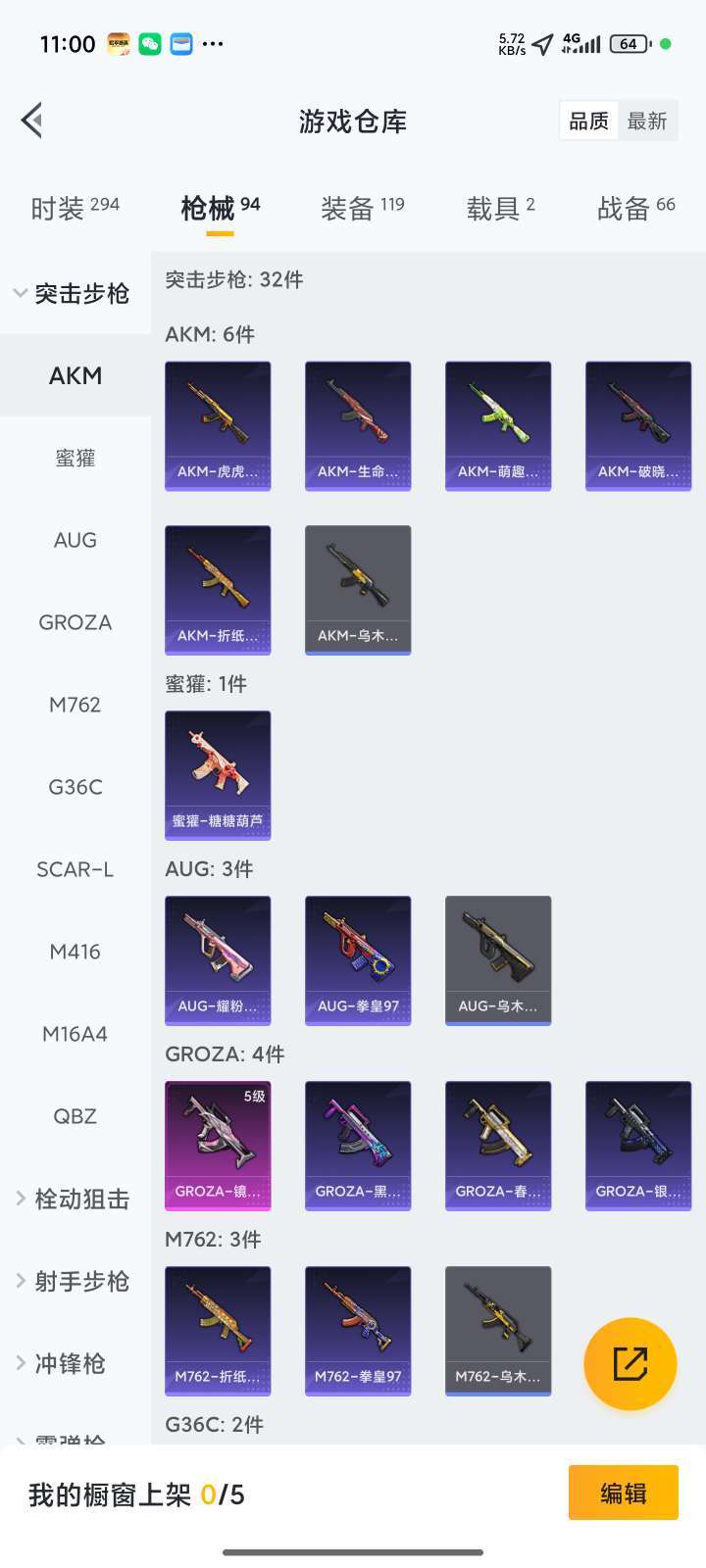Sort the warehouse by 最新
This screenshot has height=1568, width=706.
tap(647, 121)
